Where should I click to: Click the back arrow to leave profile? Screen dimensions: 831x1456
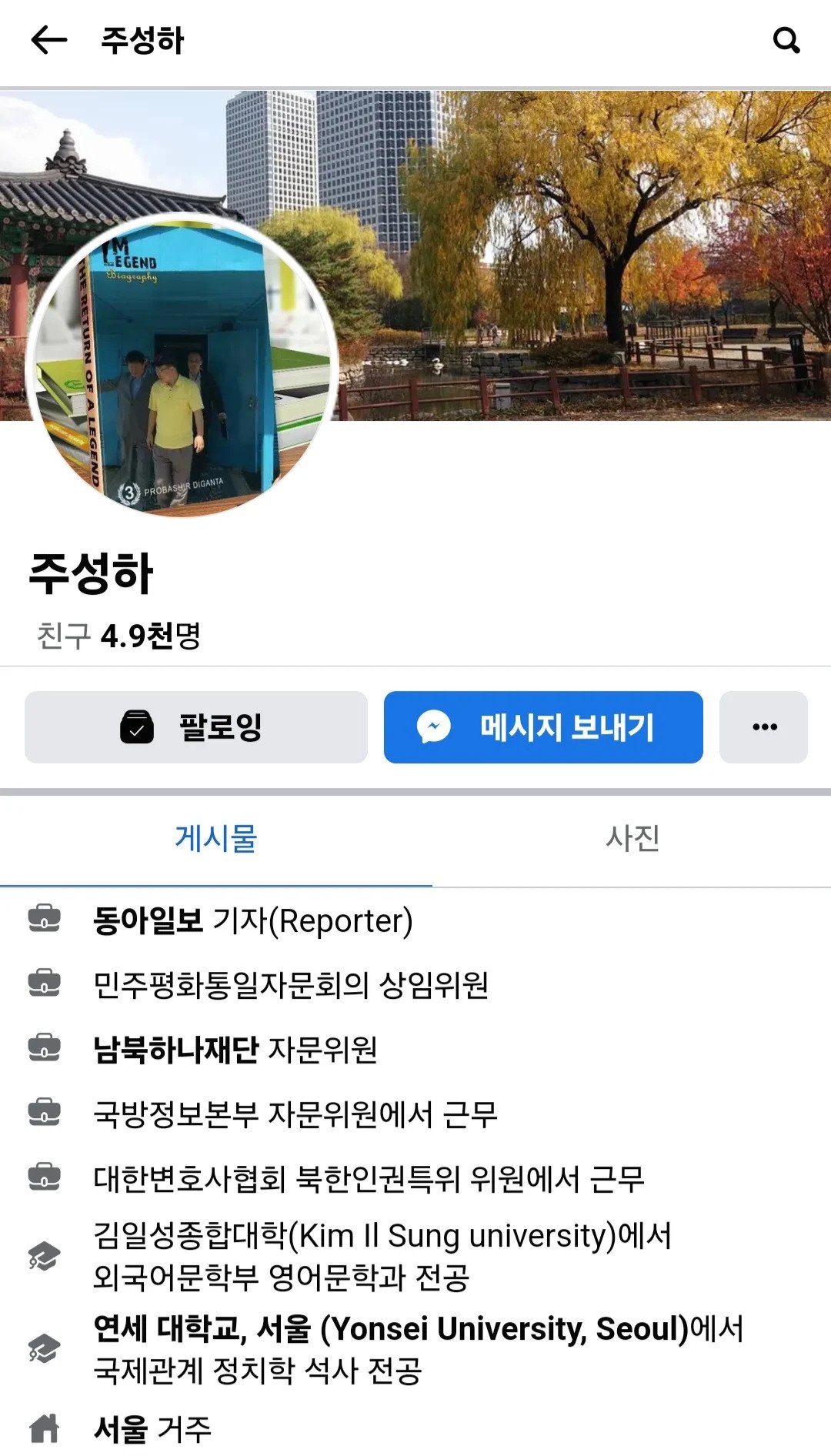48,42
